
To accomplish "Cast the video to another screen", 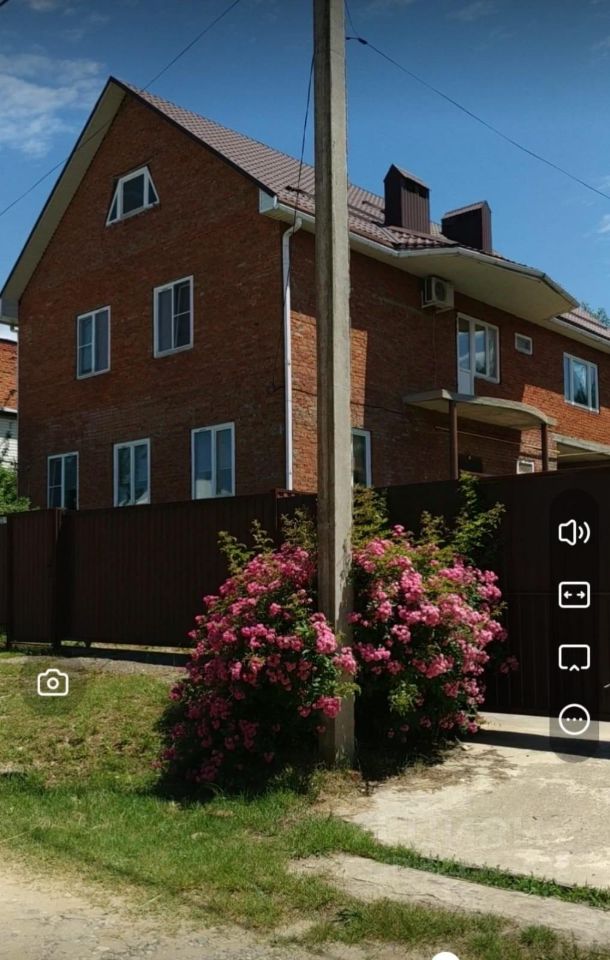I will pyautogui.click(x=573, y=657).
